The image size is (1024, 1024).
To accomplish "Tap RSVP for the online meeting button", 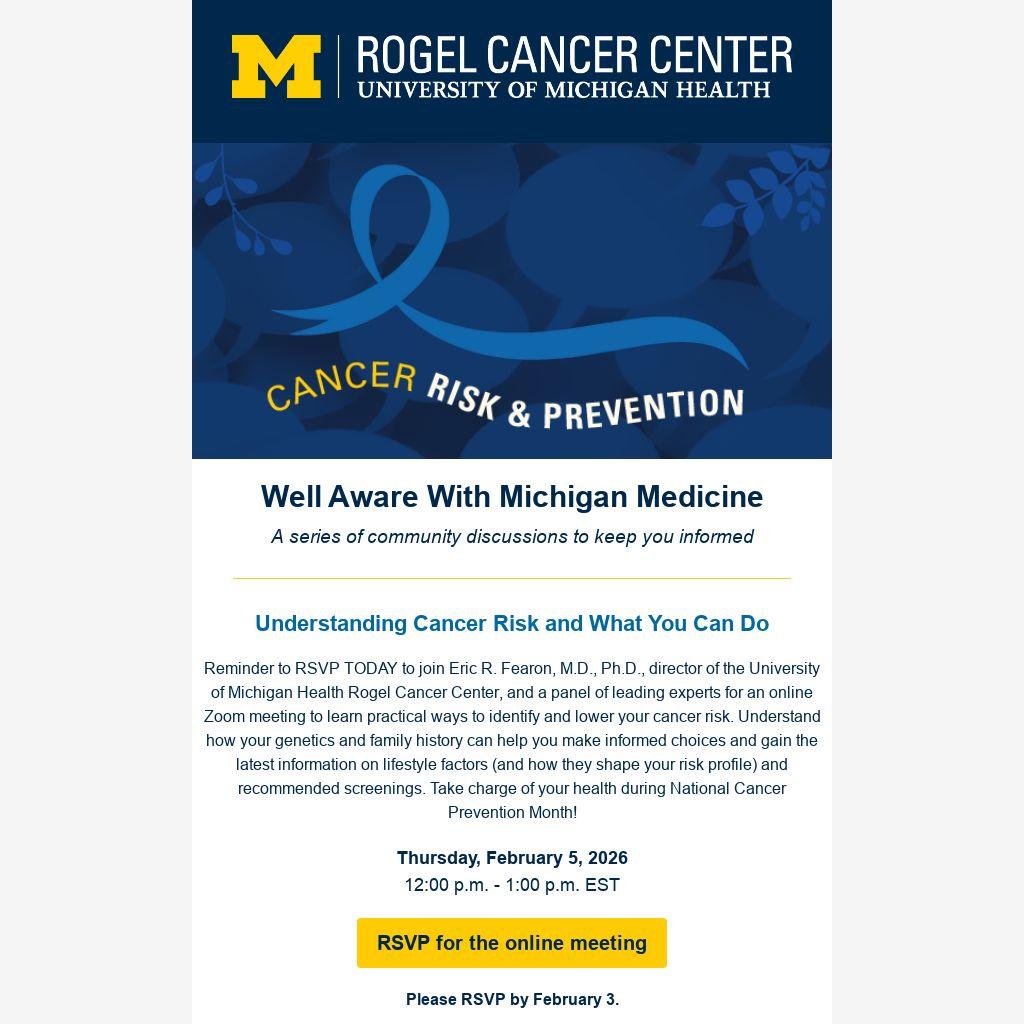I will tap(511, 943).
